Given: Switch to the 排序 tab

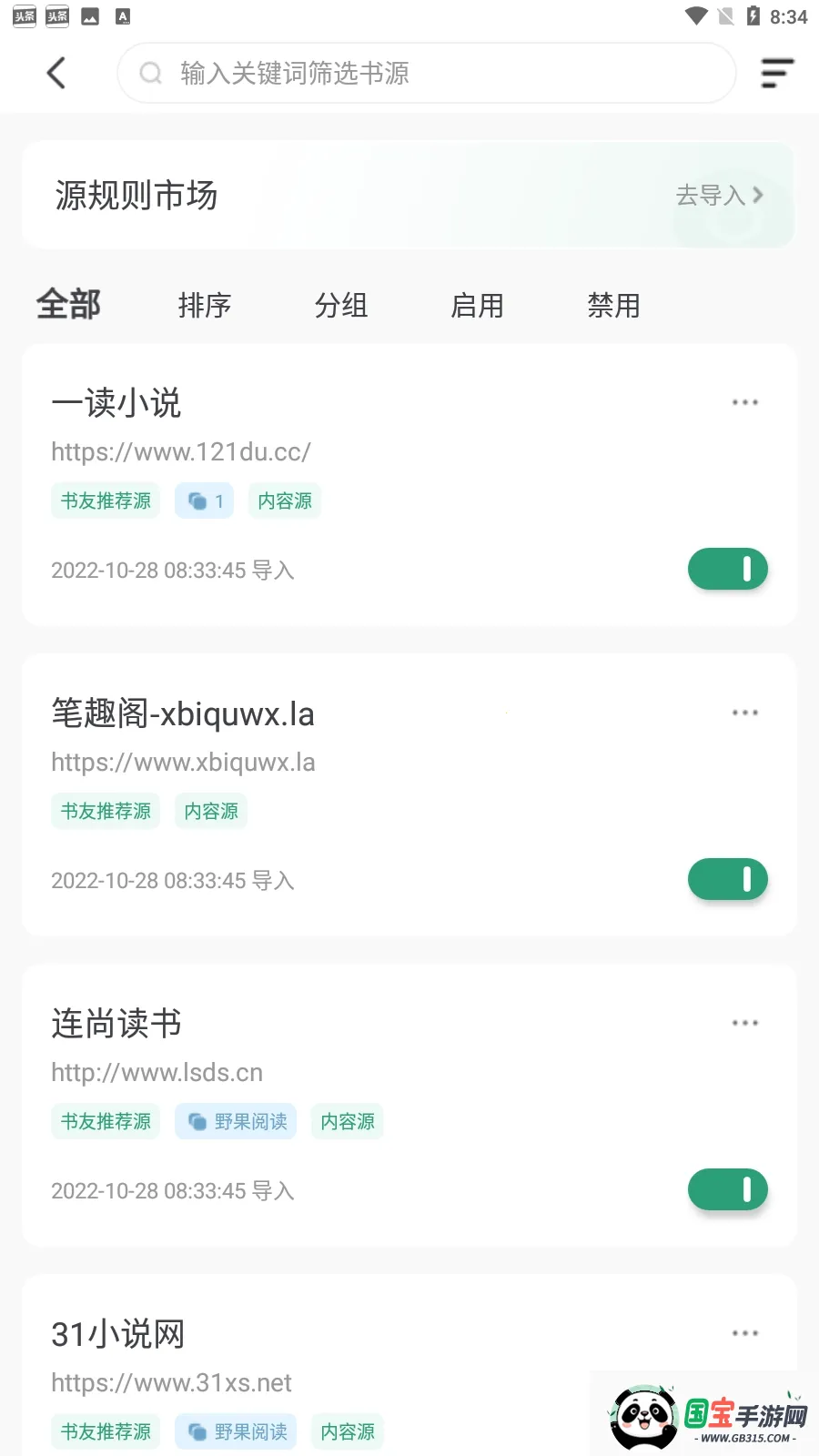Looking at the screenshot, I should pos(205,306).
